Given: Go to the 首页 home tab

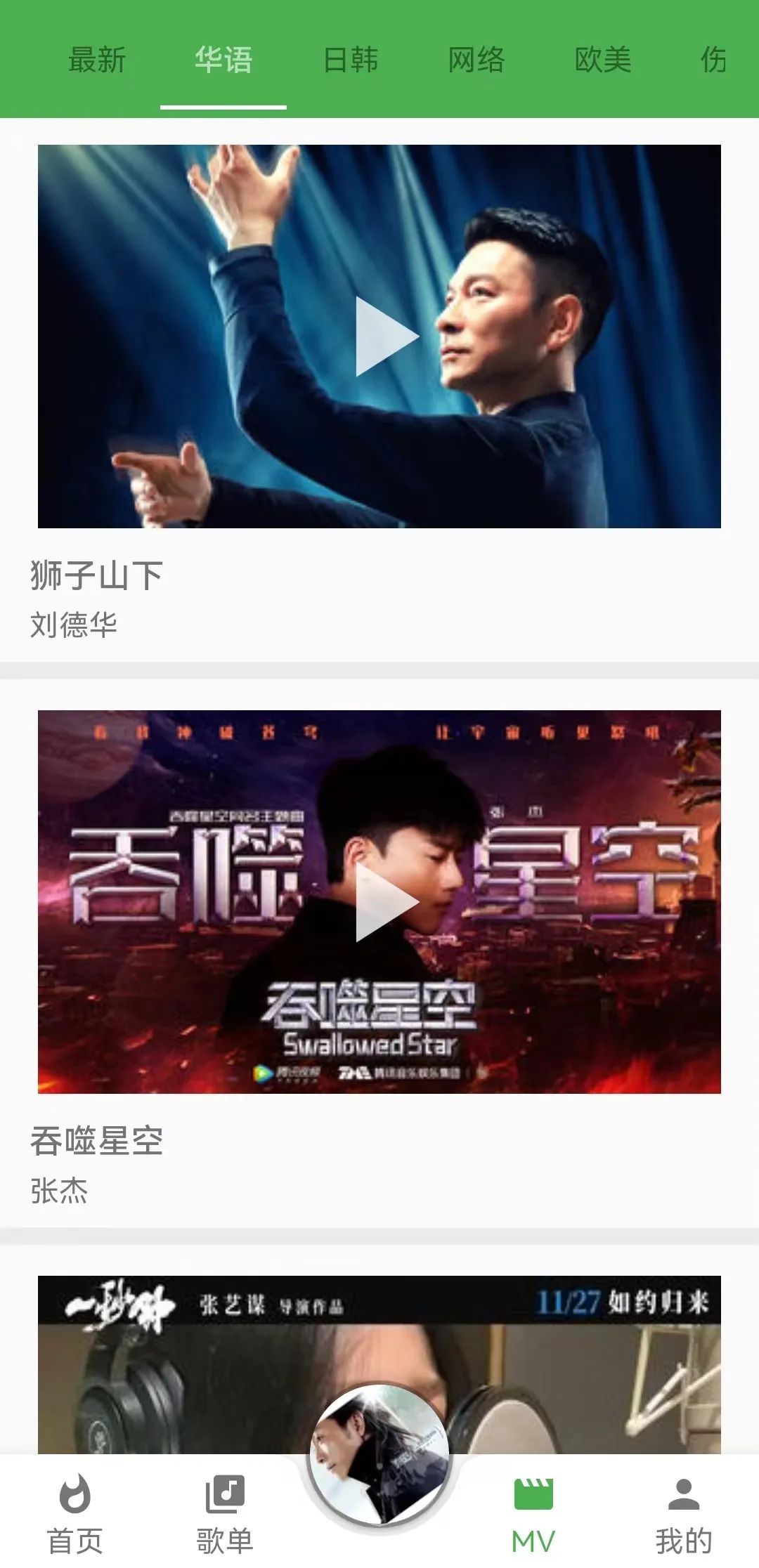Looking at the screenshot, I should coord(75,1512).
